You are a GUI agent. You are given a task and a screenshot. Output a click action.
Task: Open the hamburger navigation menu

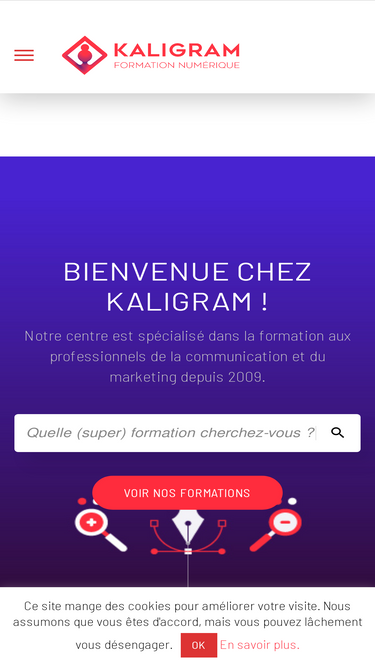point(24,56)
